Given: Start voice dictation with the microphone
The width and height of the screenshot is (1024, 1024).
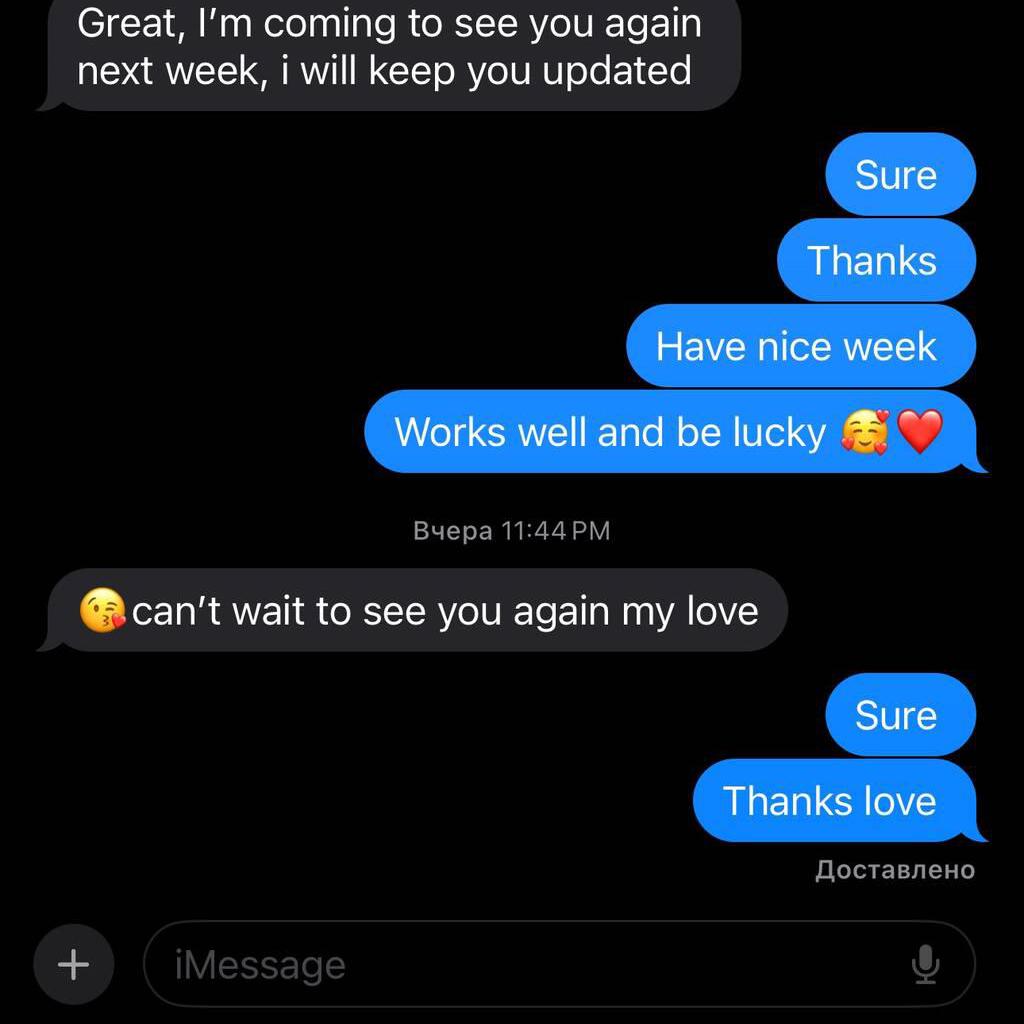Looking at the screenshot, I should pyautogui.click(x=926, y=965).
